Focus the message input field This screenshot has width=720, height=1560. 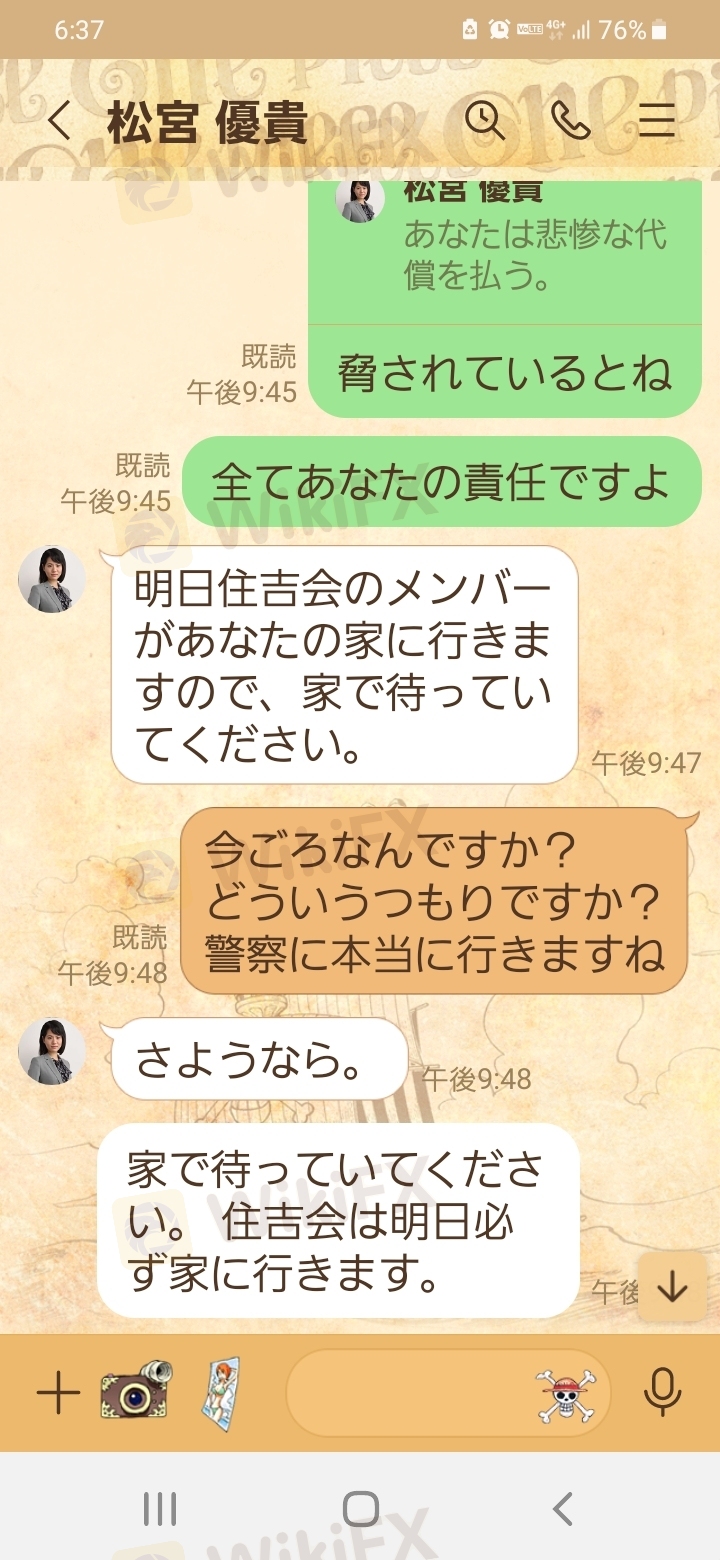[410, 1392]
